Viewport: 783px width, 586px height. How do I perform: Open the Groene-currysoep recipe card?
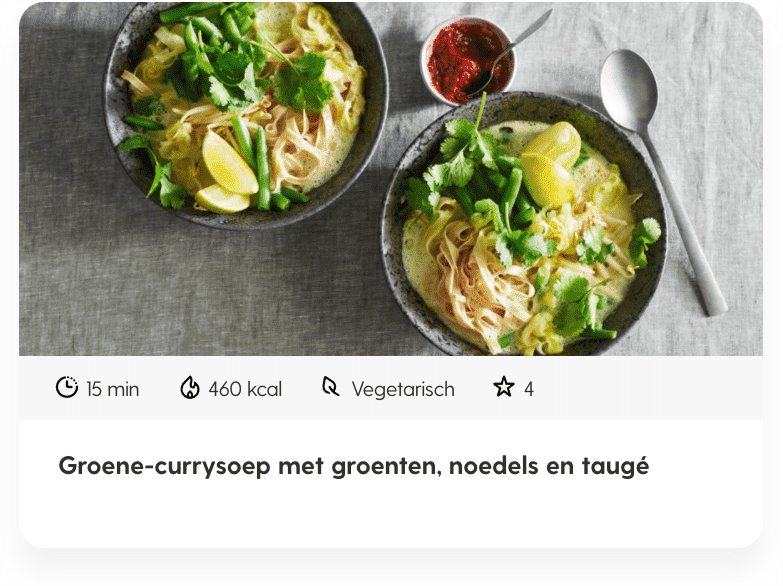pyautogui.click(x=354, y=466)
